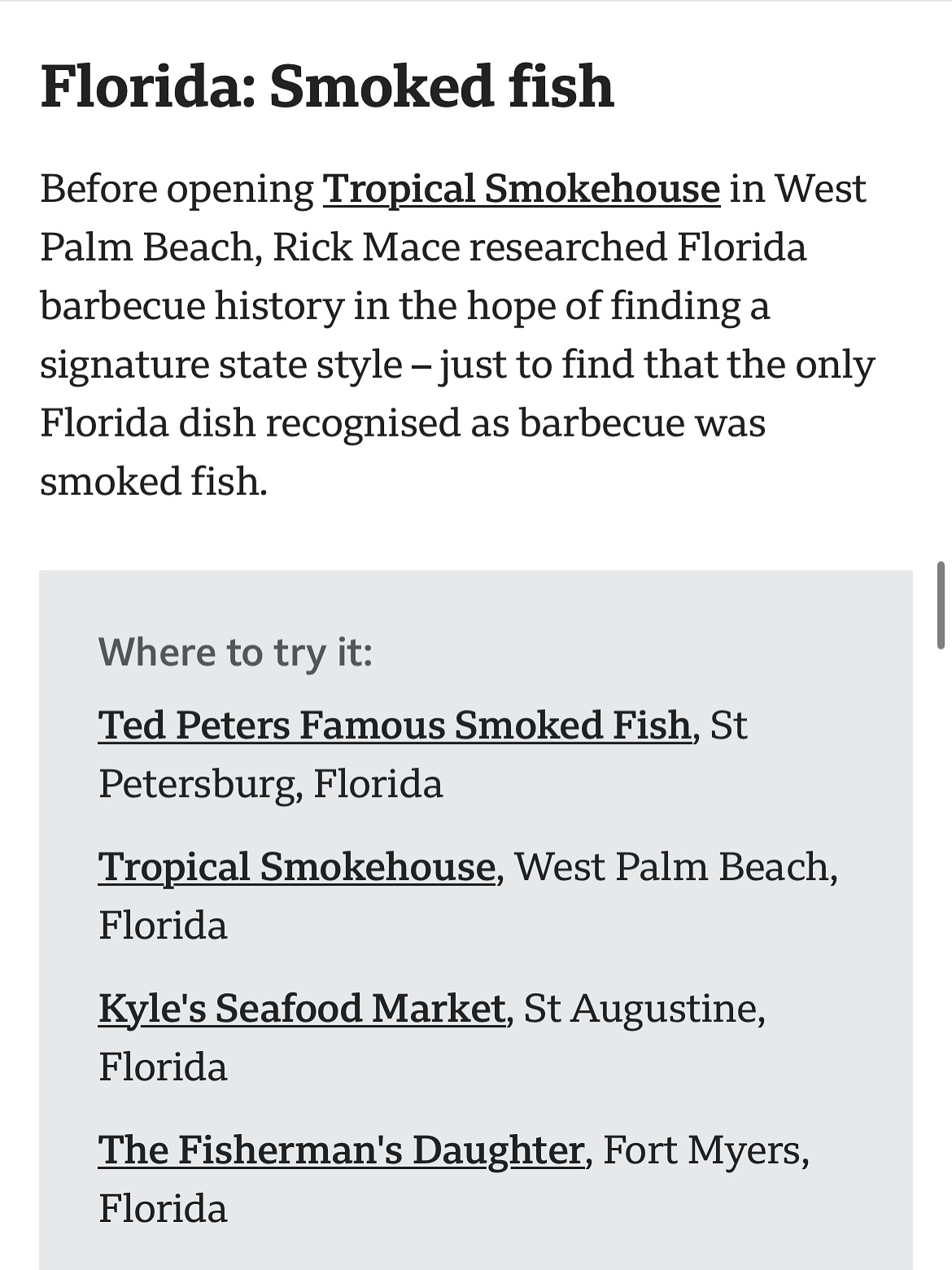Open the Kyle's Seafood Market link
The image size is (952, 1270).
pos(302,1008)
